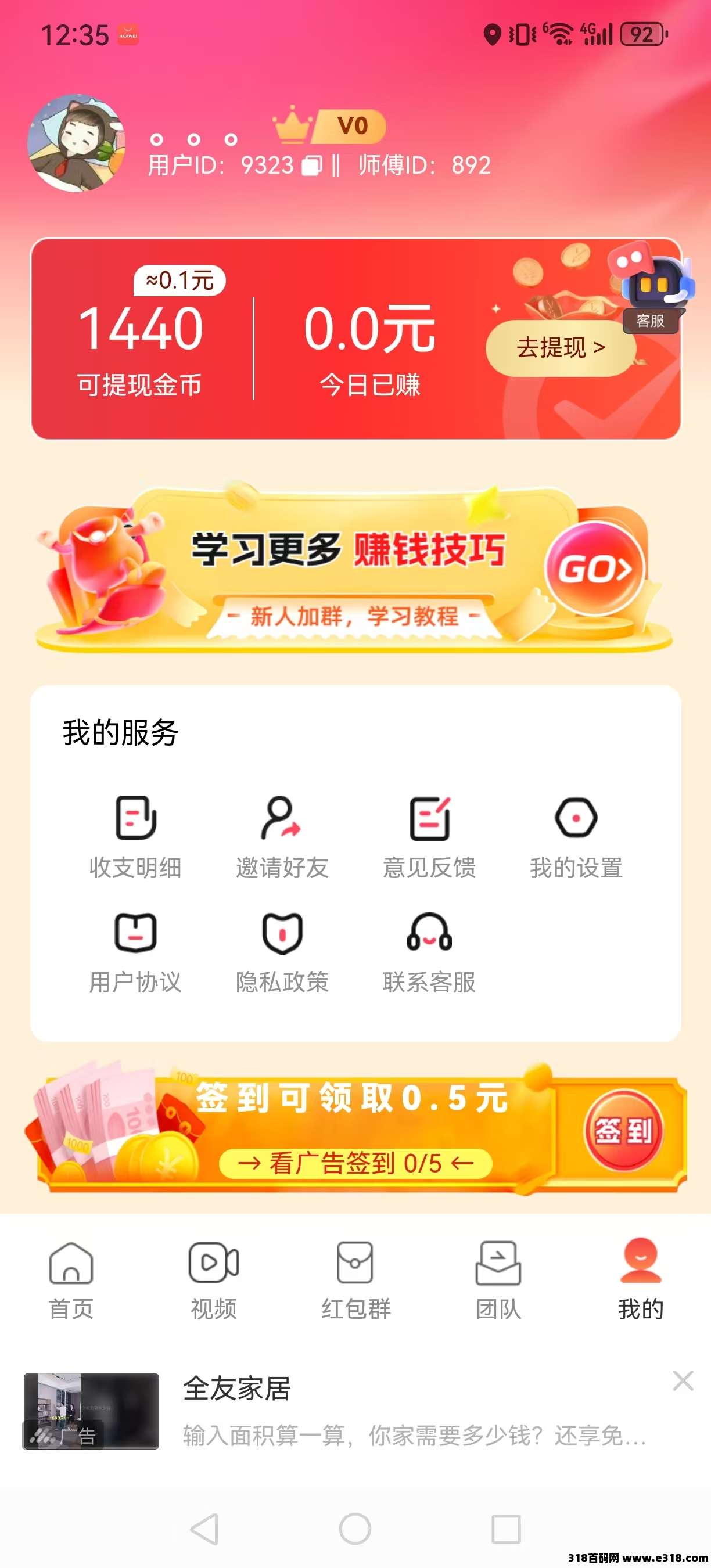Dismiss the 全友家居 ad banner

point(683,1381)
